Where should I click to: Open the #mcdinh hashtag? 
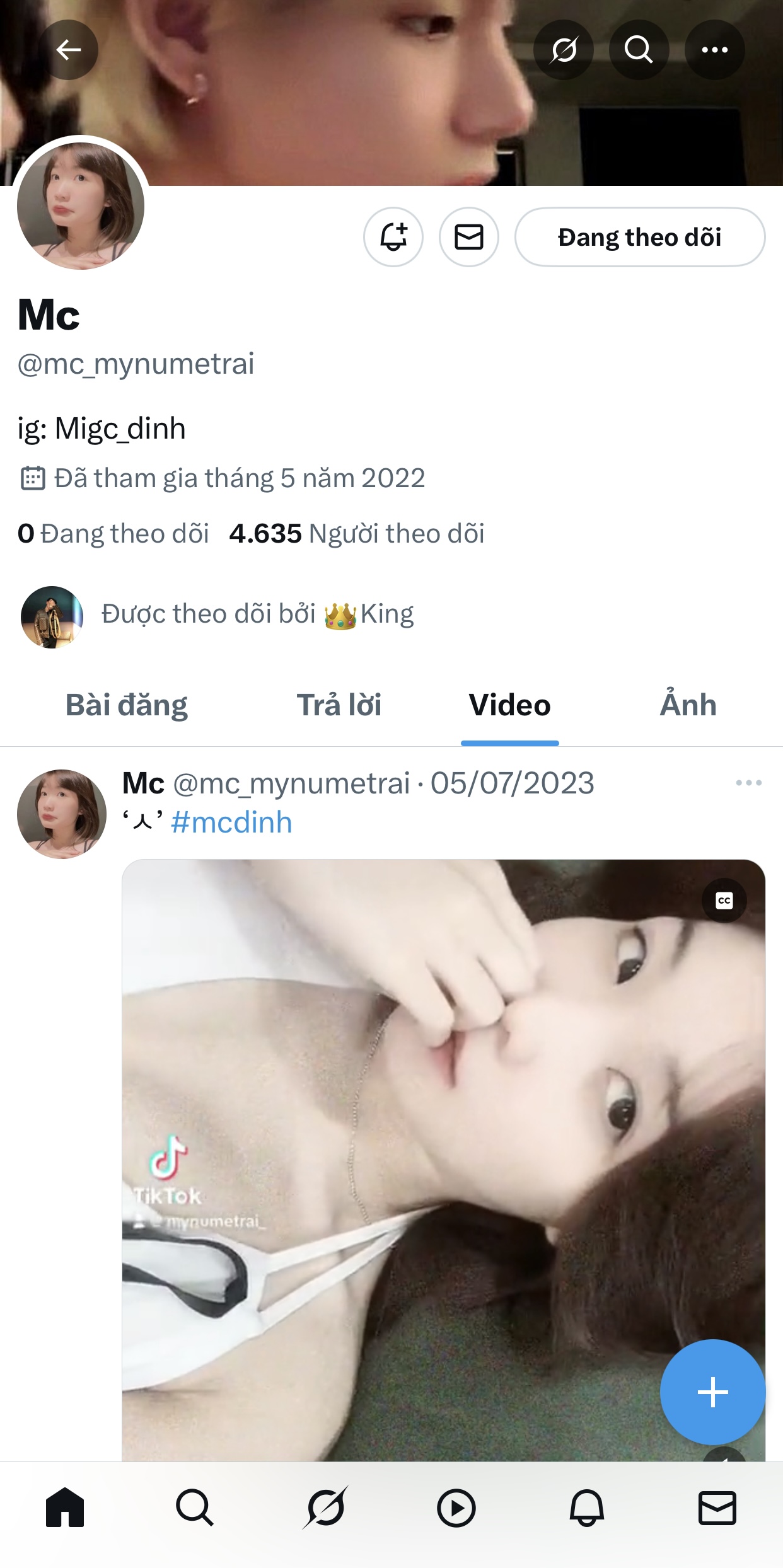pos(231,822)
